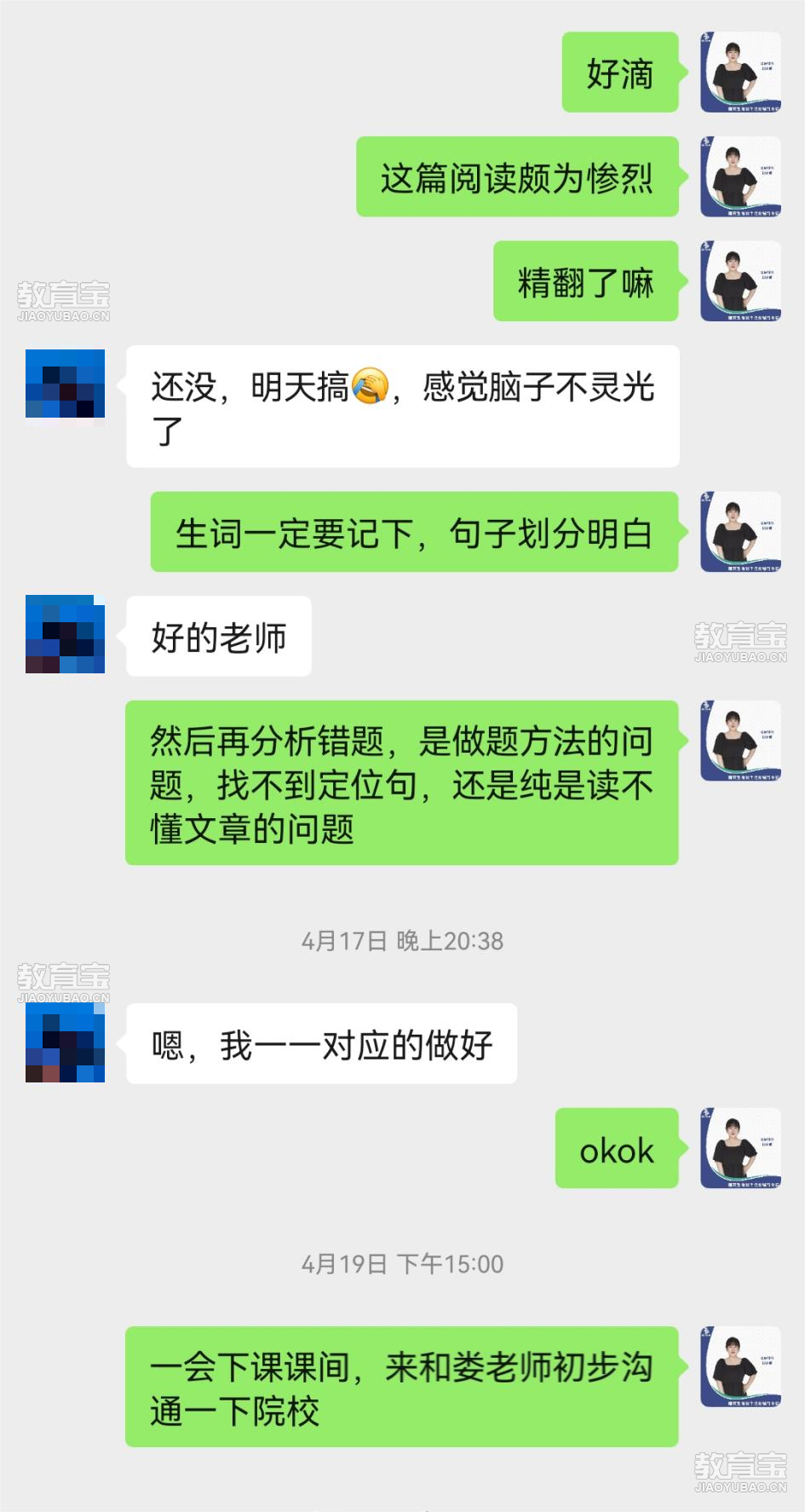Screen dimensions: 805x1512
Task: Open sender's avatar beside the "好滴" message
Action: pyautogui.click(x=740, y=72)
